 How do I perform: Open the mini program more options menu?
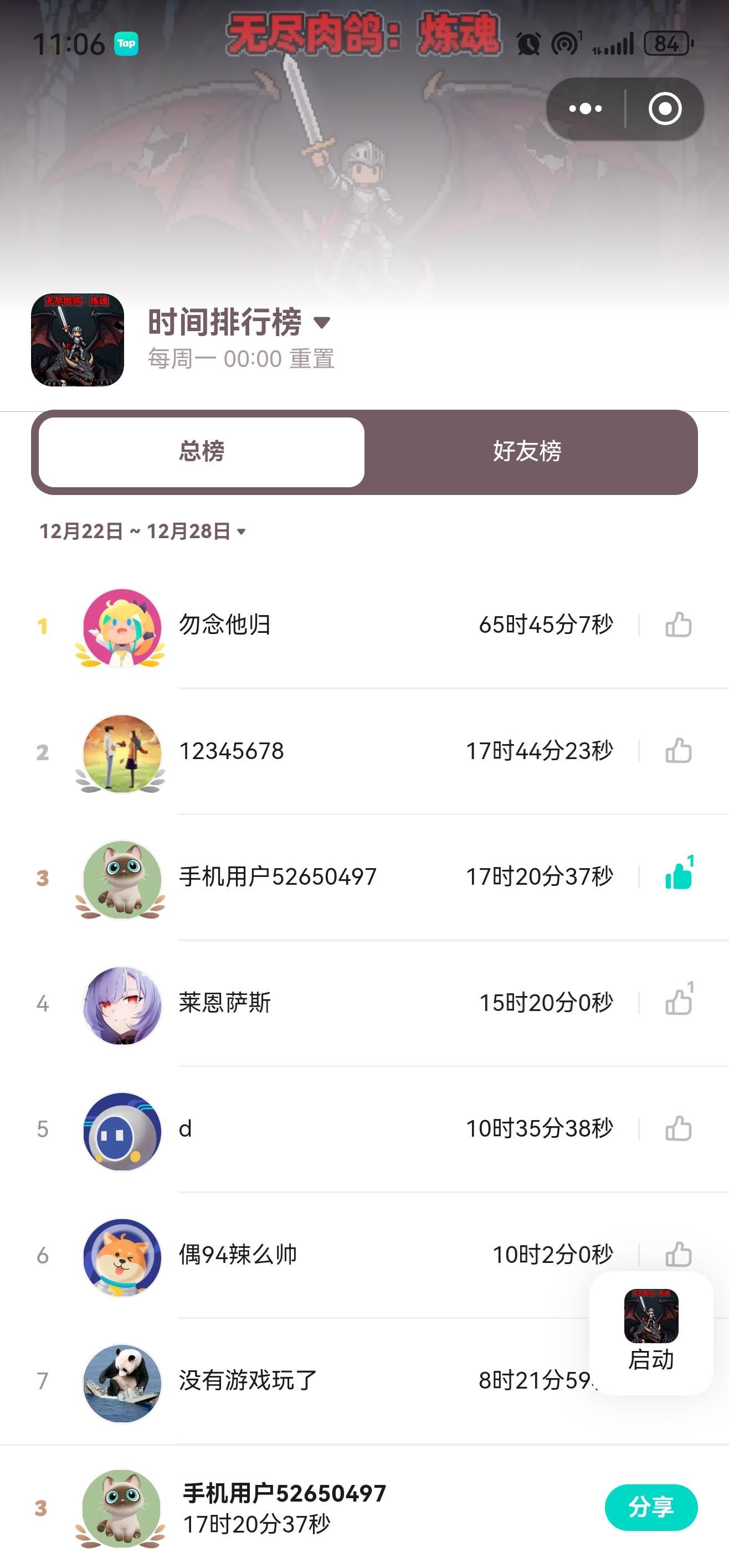(x=586, y=109)
